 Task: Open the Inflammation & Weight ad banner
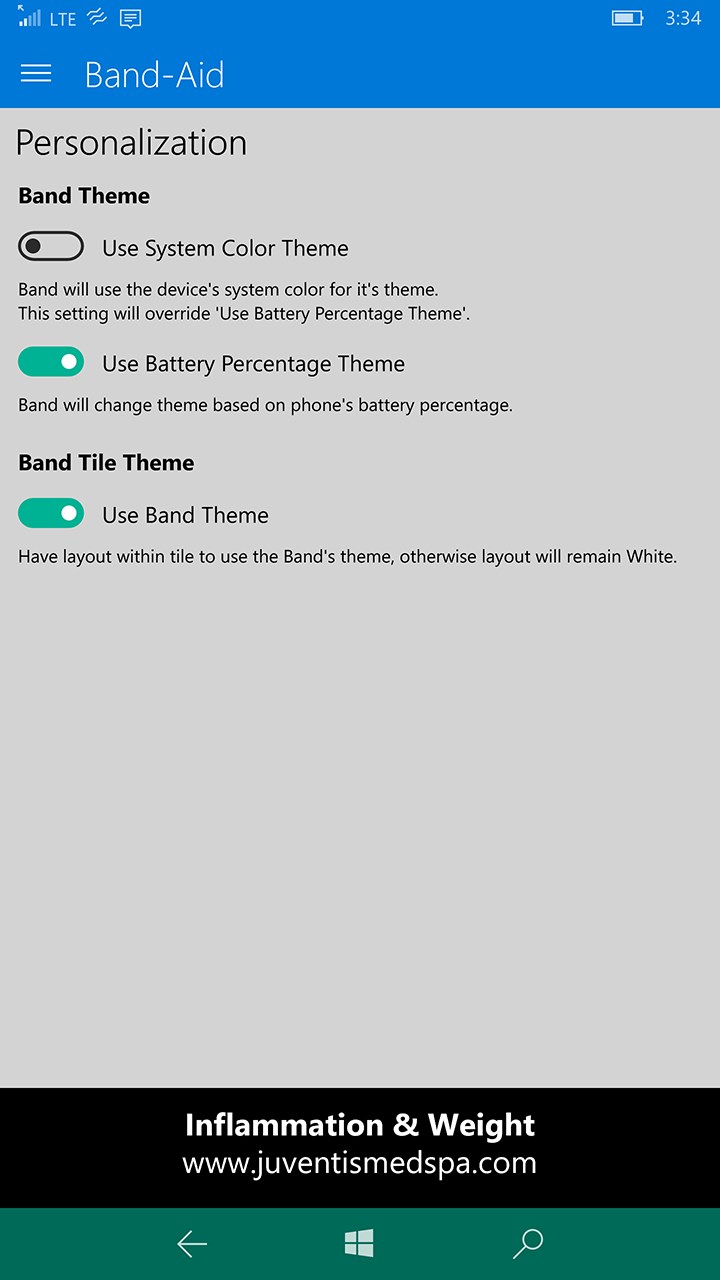tap(360, 1146)
